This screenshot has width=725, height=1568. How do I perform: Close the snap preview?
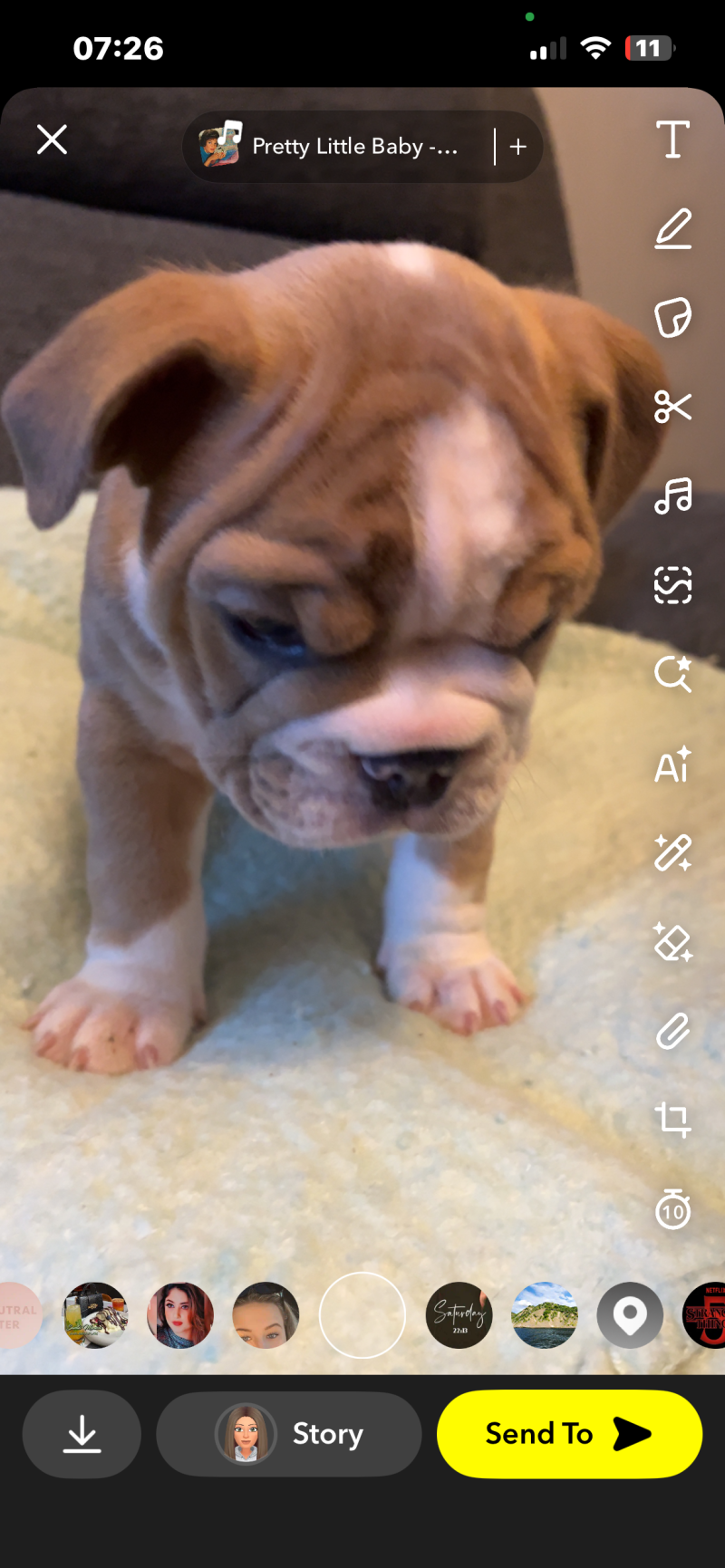(x=52, y=139)
